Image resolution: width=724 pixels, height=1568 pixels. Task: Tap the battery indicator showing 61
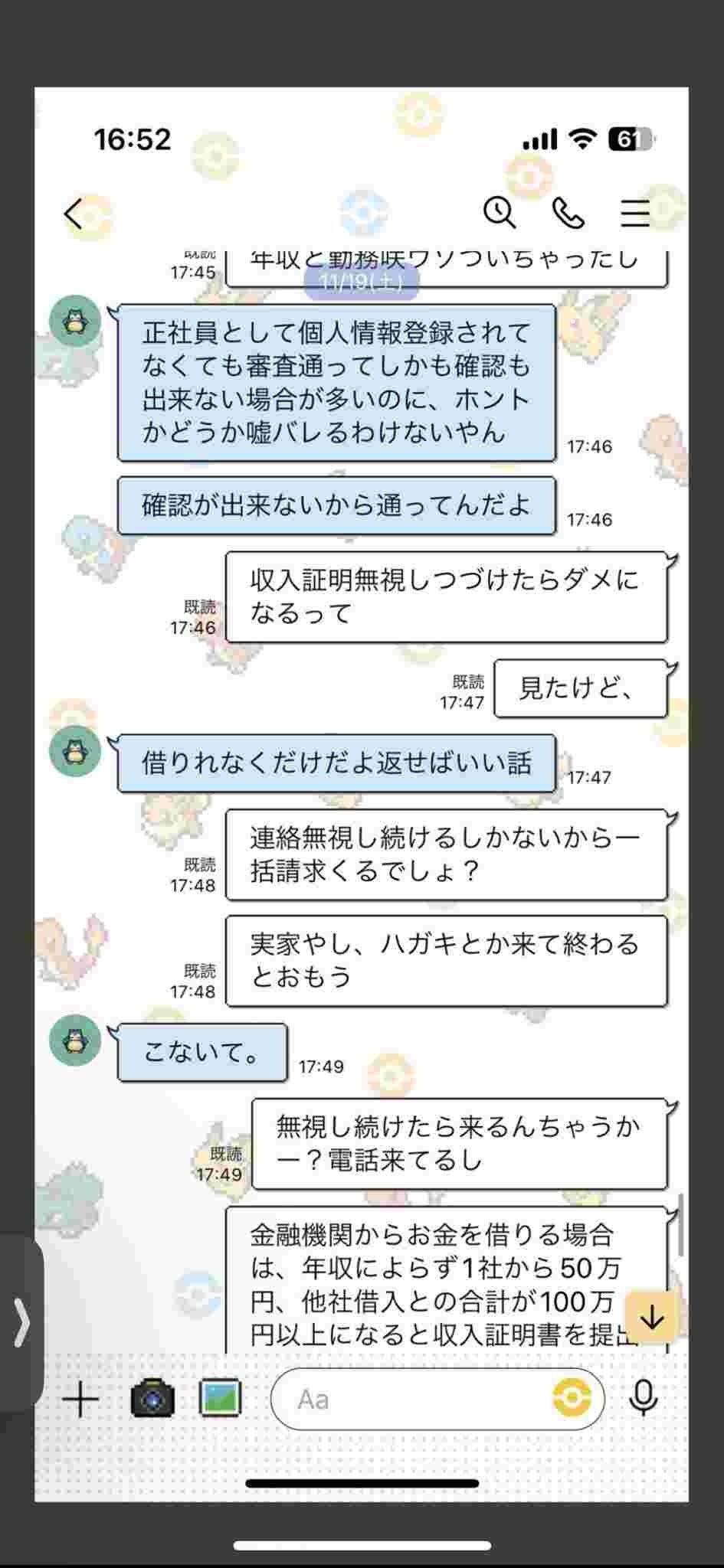pos(631,136)
